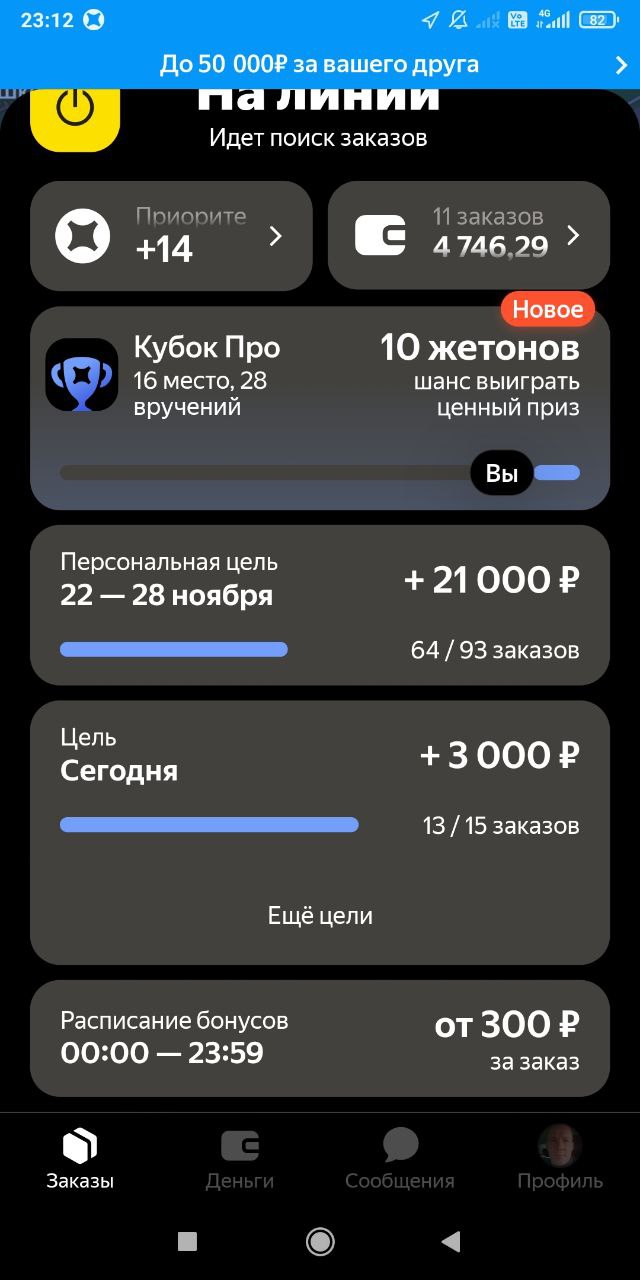The width and height of the screenshot is (640, 1280).
Task: Open the Приоритет +14 card
Action: click(171, 236)
